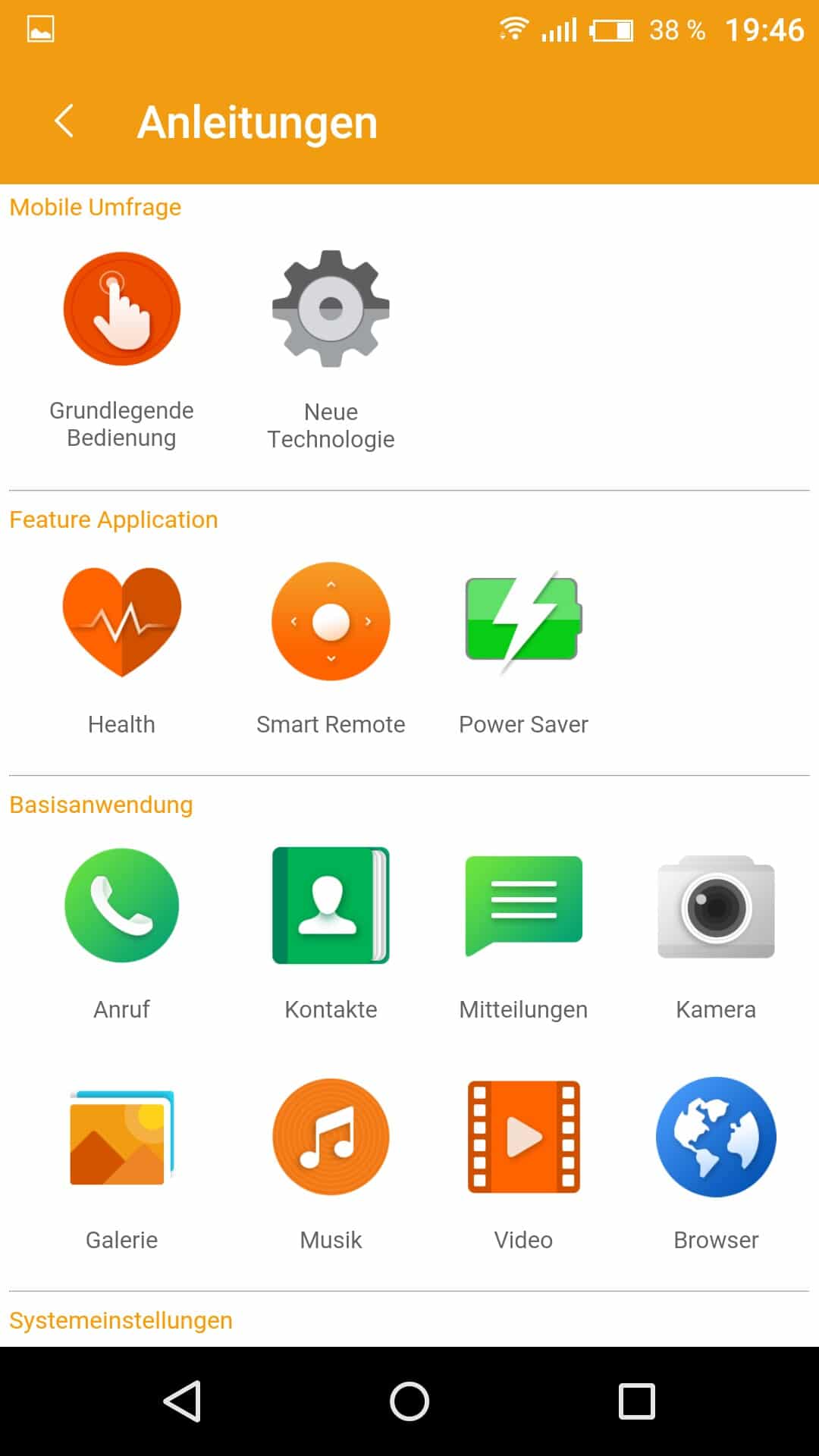Tap the system home button
The height and width of the screenshot is (1456, 819).
tap(409, 1401)
